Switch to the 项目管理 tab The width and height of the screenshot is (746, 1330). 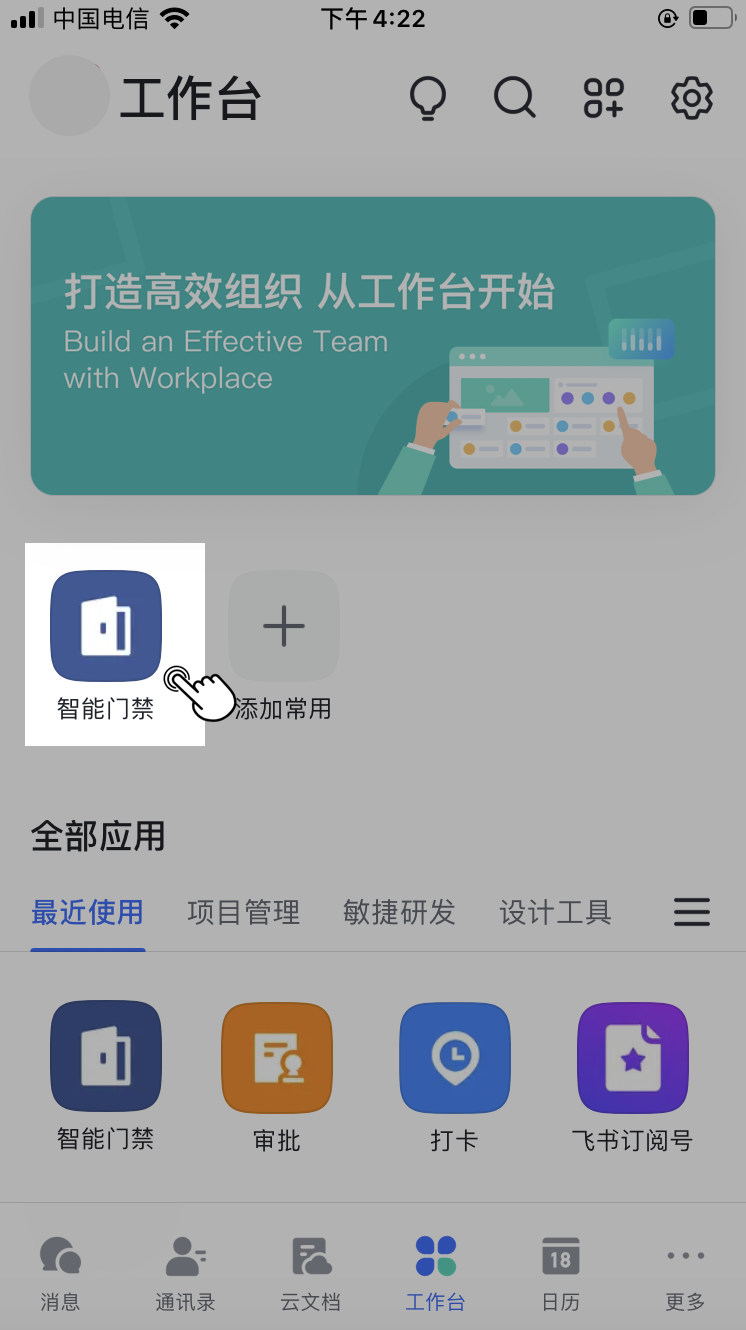(x=243, y=912)
